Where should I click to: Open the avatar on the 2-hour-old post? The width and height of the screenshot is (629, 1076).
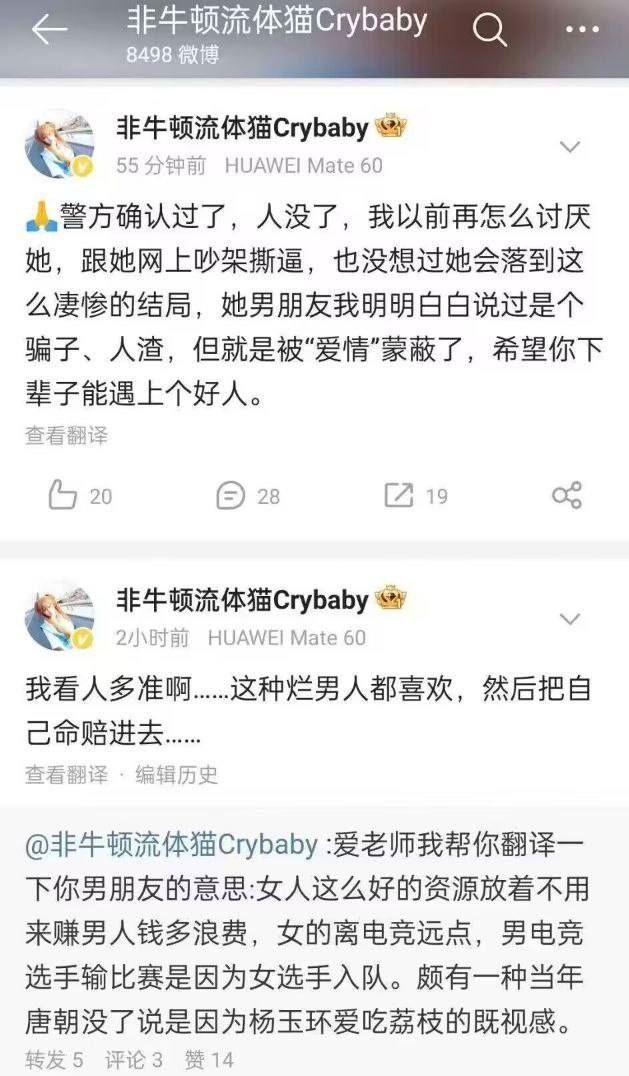60,616
